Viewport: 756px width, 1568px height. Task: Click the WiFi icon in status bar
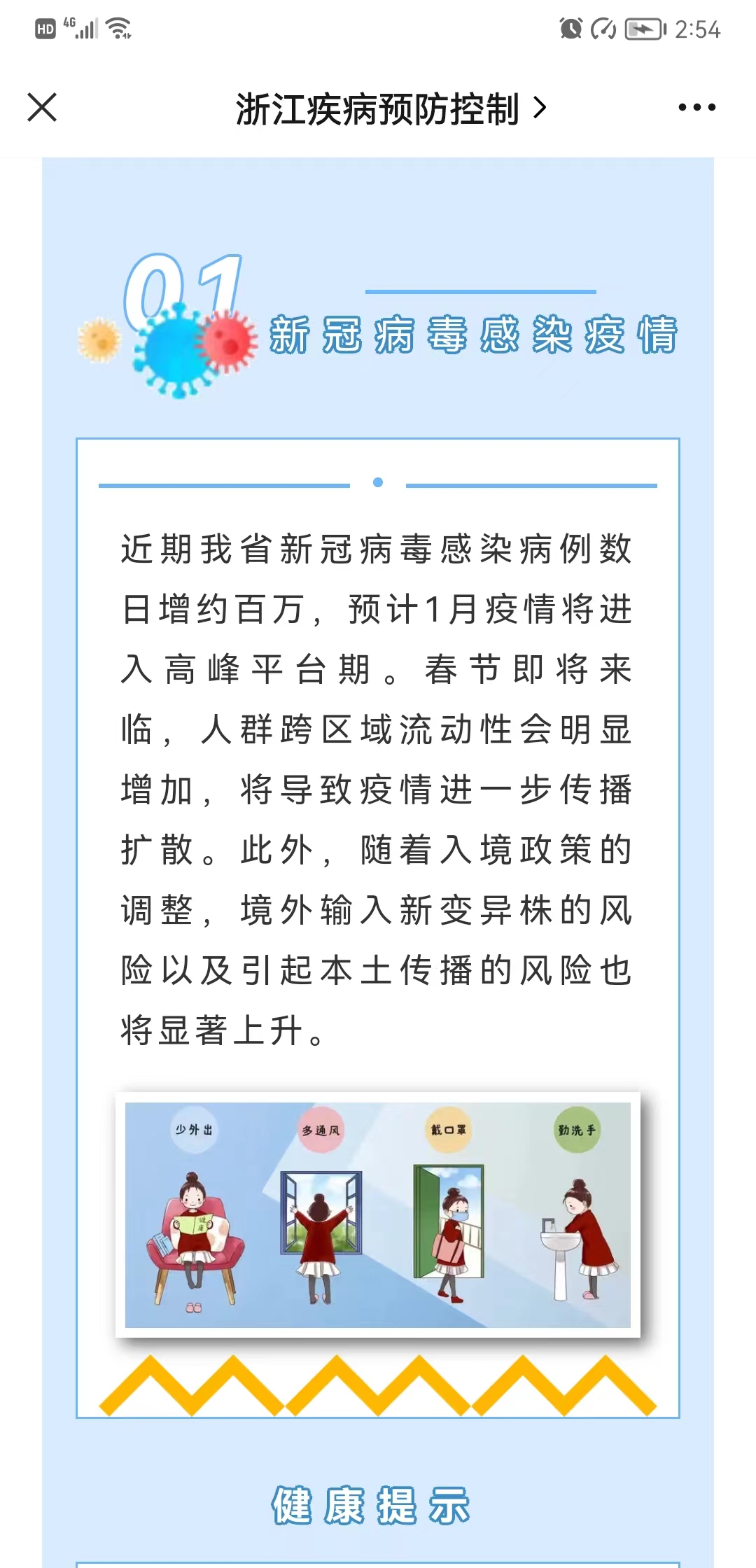tap(118, 28)
